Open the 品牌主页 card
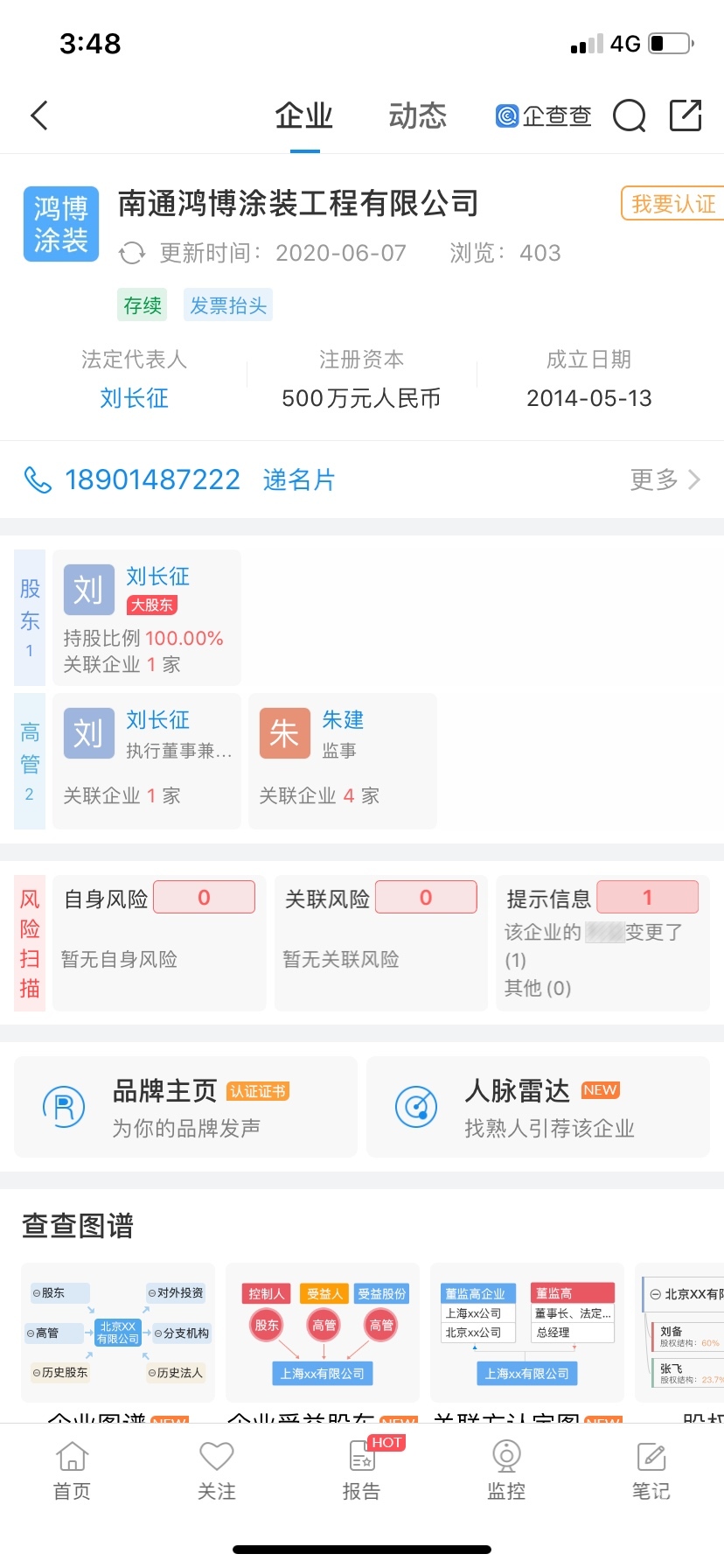Image resolution: width=724 pixels, height=1568 pixels. pyautogui.click(x=185, y=1107)
